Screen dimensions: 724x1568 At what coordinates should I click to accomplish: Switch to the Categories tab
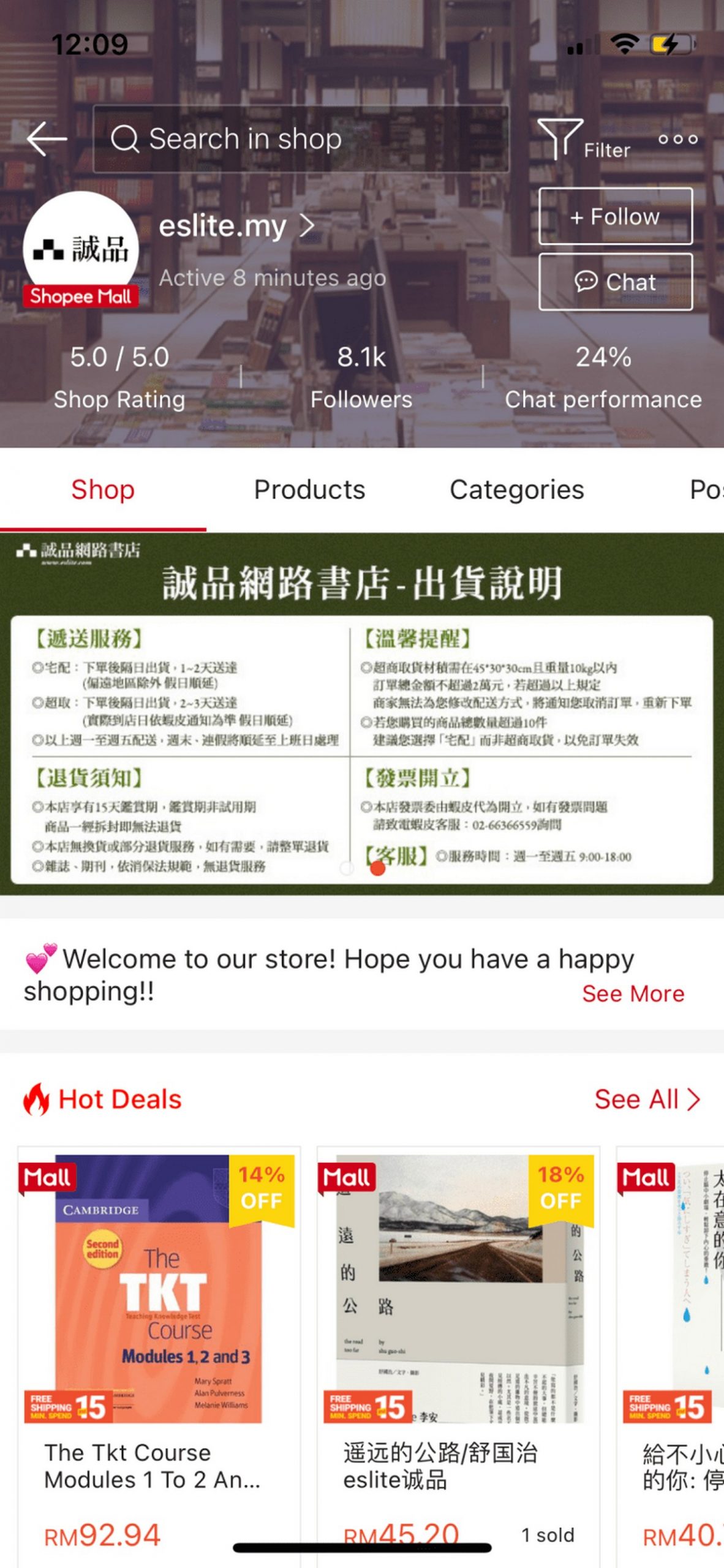(x=516, y=489)
